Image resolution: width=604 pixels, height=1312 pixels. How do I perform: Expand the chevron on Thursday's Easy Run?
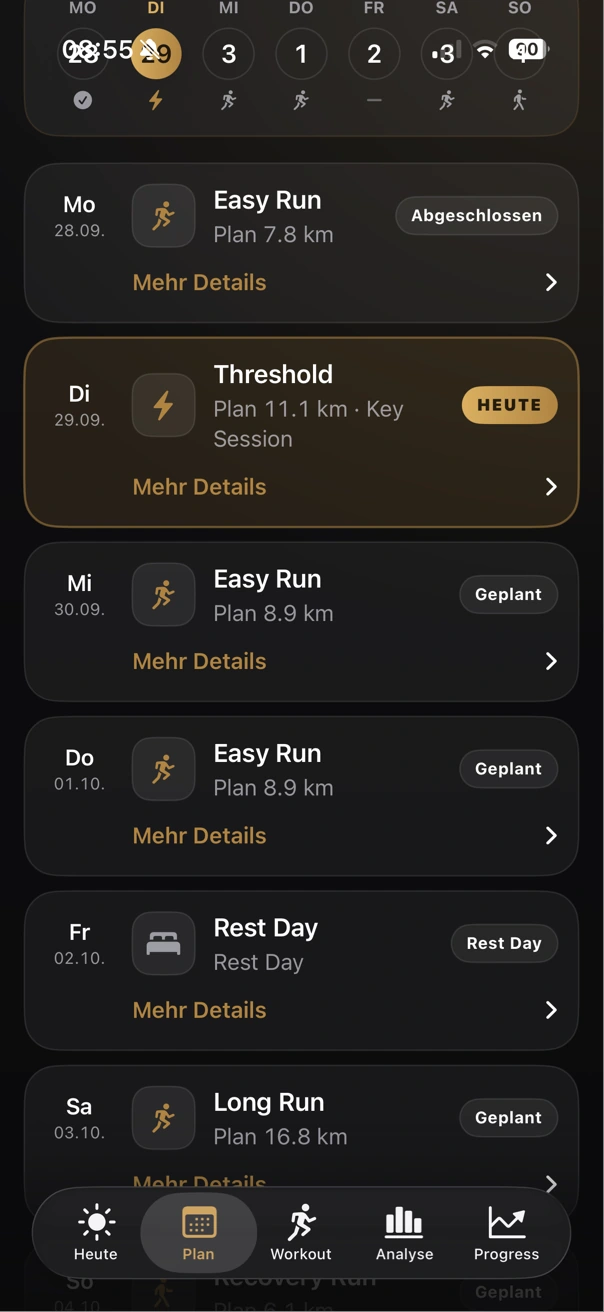551,835
